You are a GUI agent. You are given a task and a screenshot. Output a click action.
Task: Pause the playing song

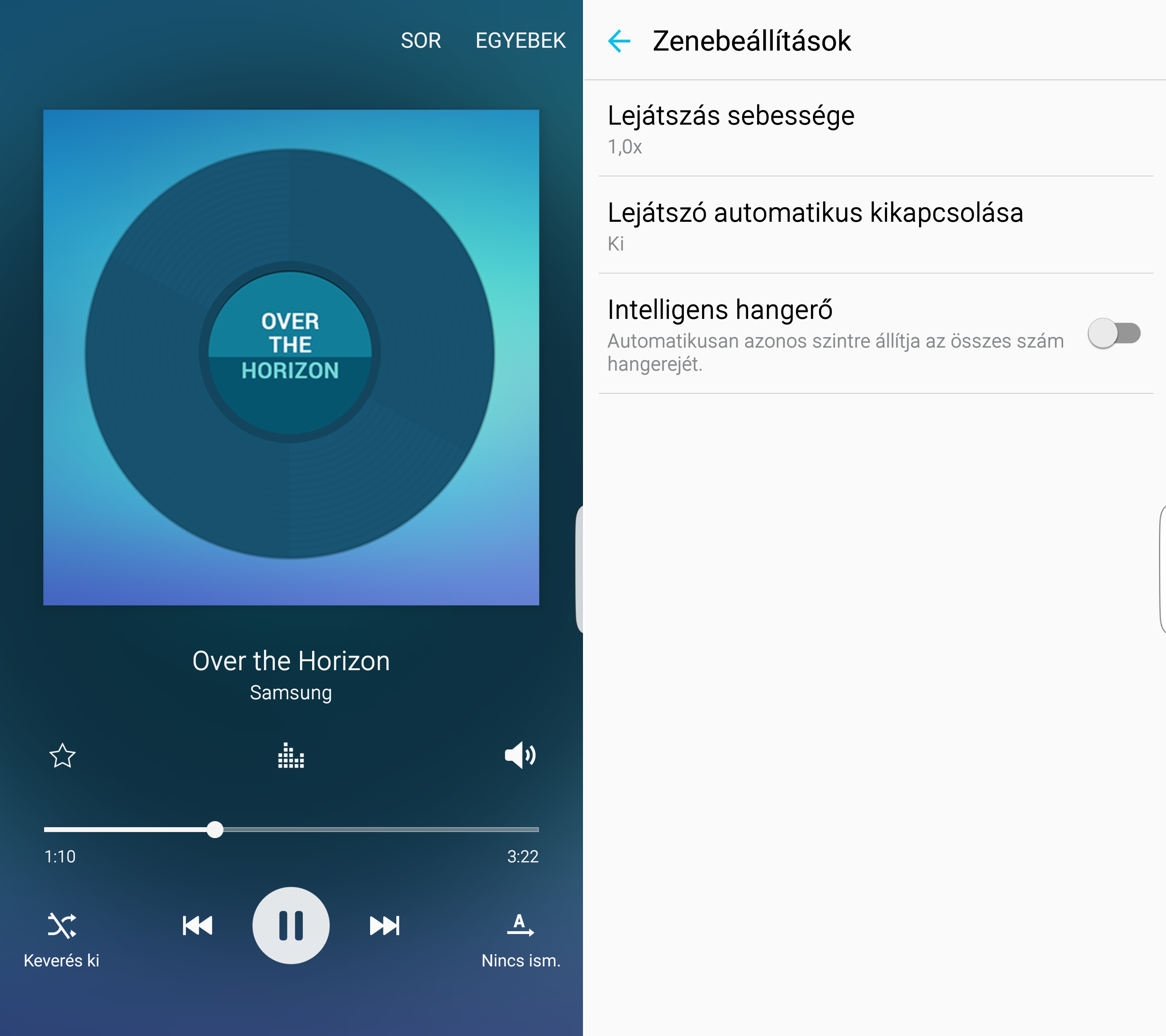click(x=291, y=926)
